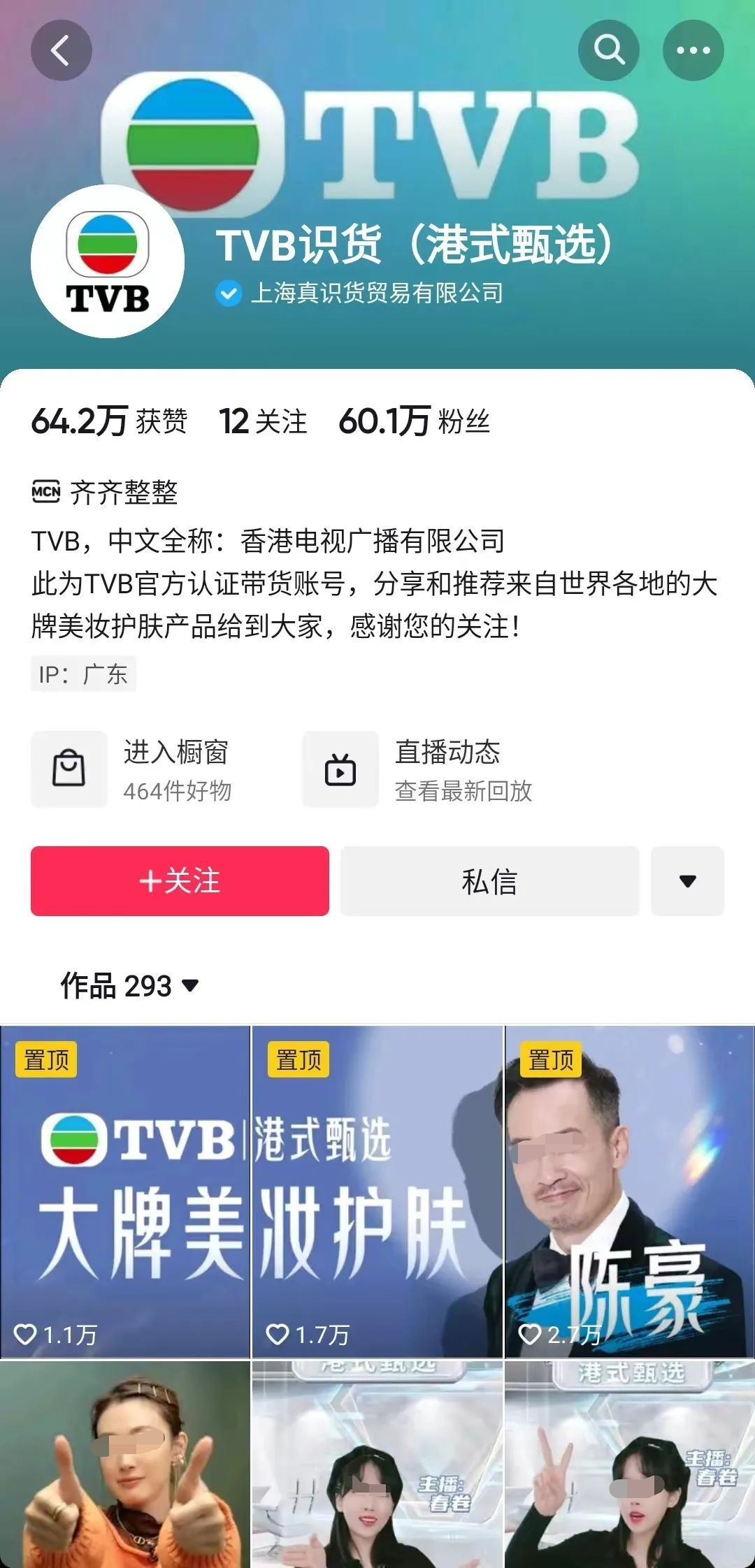Open the thumbs-up woman video
755x1568 pixels.
click(x=125, y=1464)
